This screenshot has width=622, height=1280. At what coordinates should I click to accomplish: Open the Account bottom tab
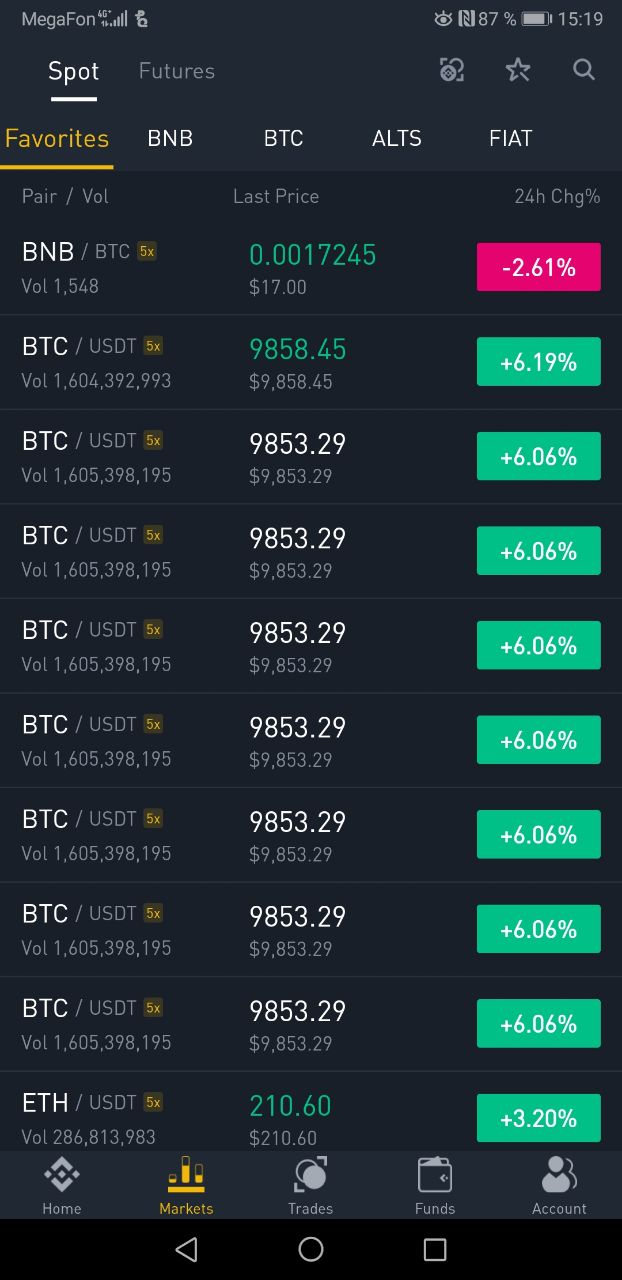(x=559, y=1186)
